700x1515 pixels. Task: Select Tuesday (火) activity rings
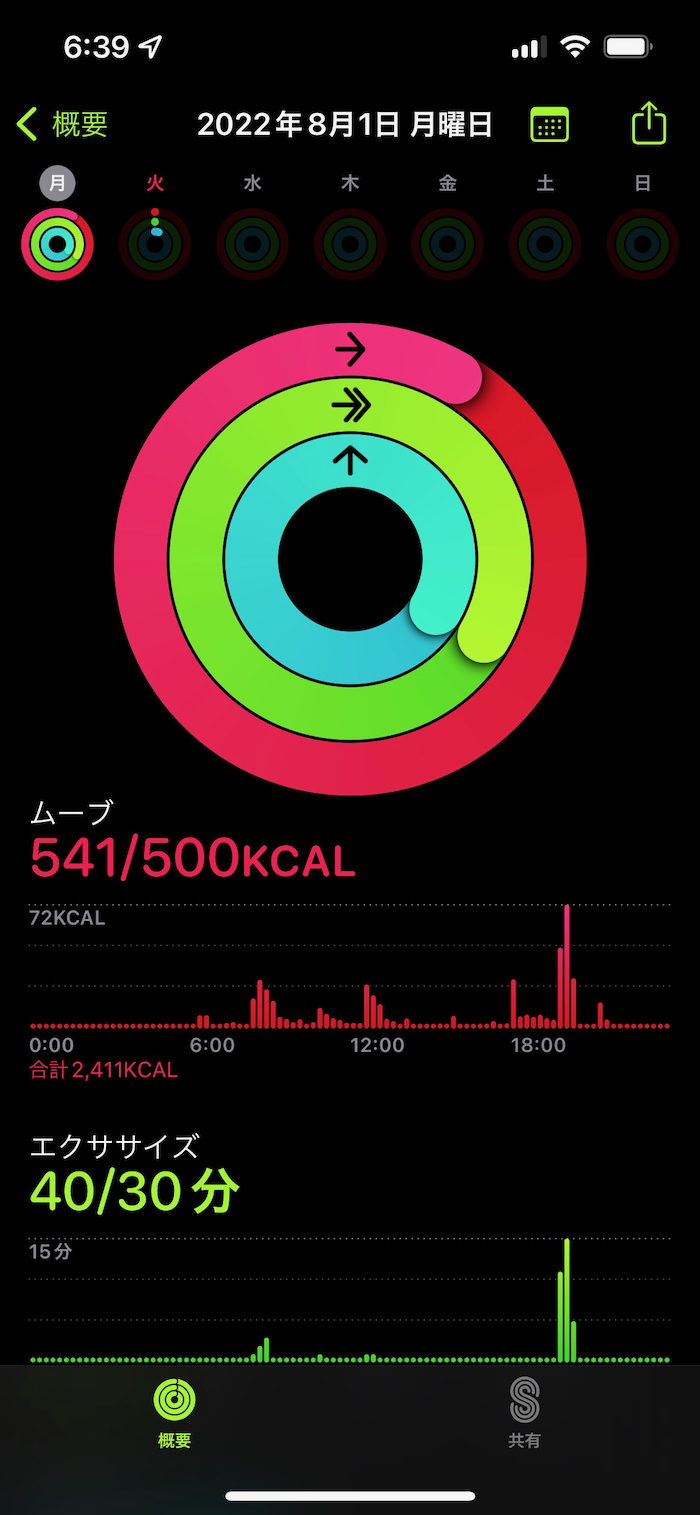[x=154, y=244]
